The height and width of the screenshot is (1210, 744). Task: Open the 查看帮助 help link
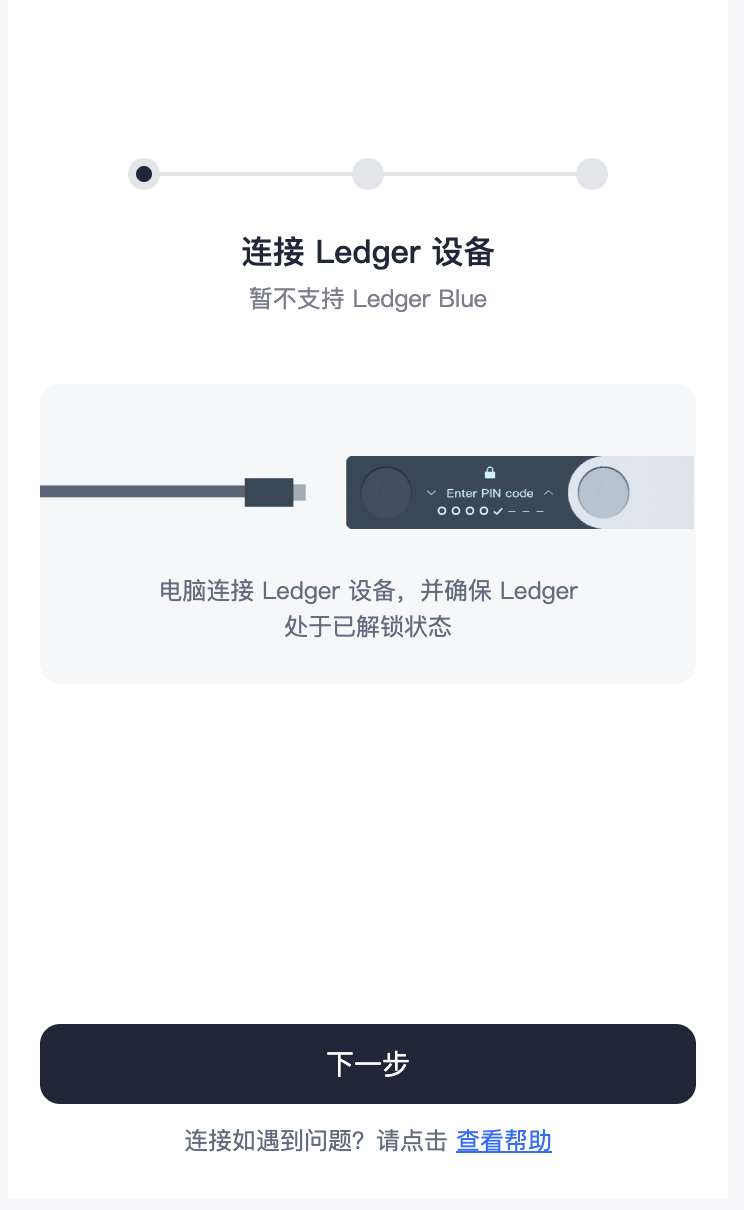[x=503, y=1141]
